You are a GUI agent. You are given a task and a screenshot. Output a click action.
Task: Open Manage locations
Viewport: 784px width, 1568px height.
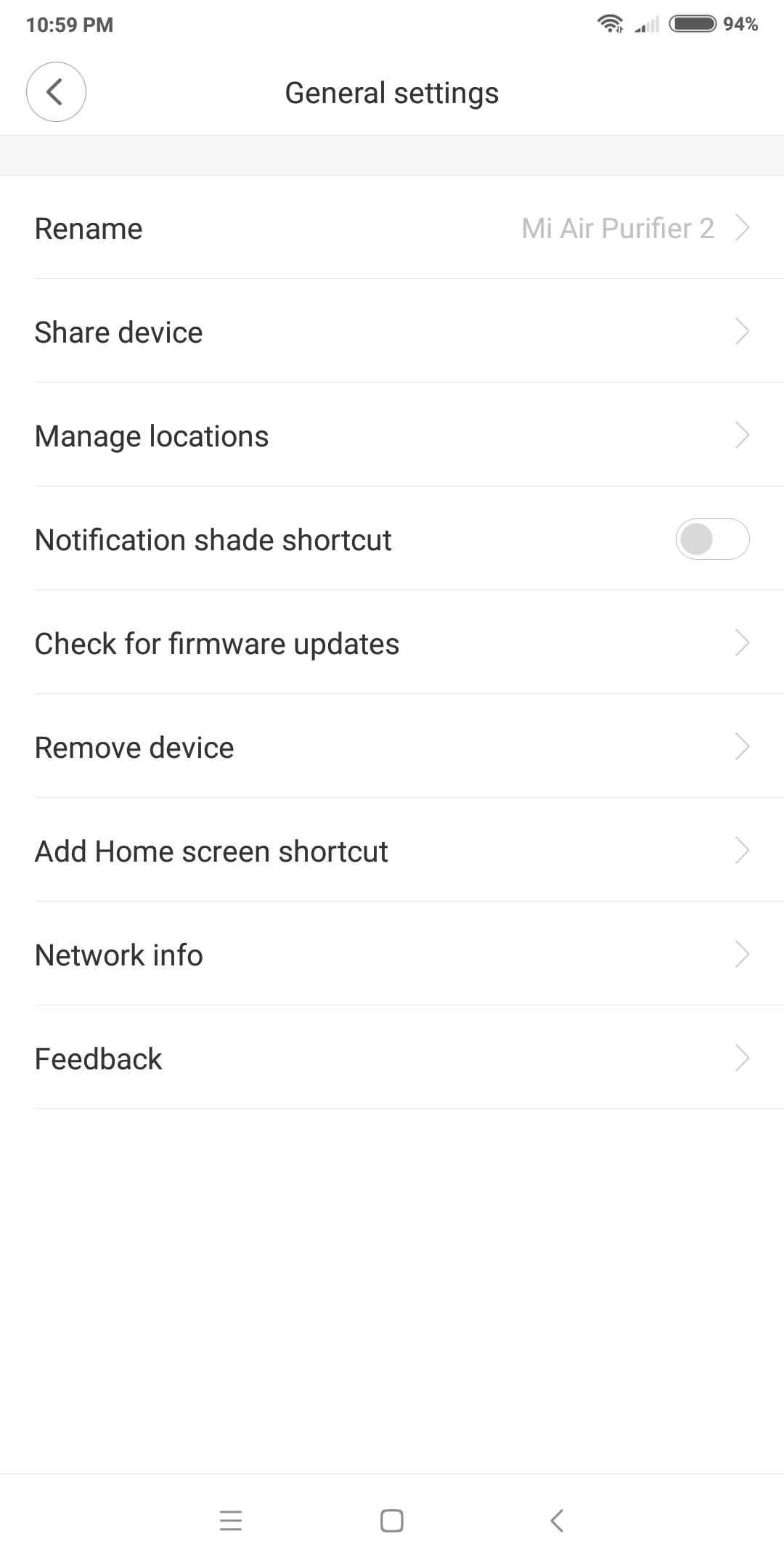tap(392, 436)
